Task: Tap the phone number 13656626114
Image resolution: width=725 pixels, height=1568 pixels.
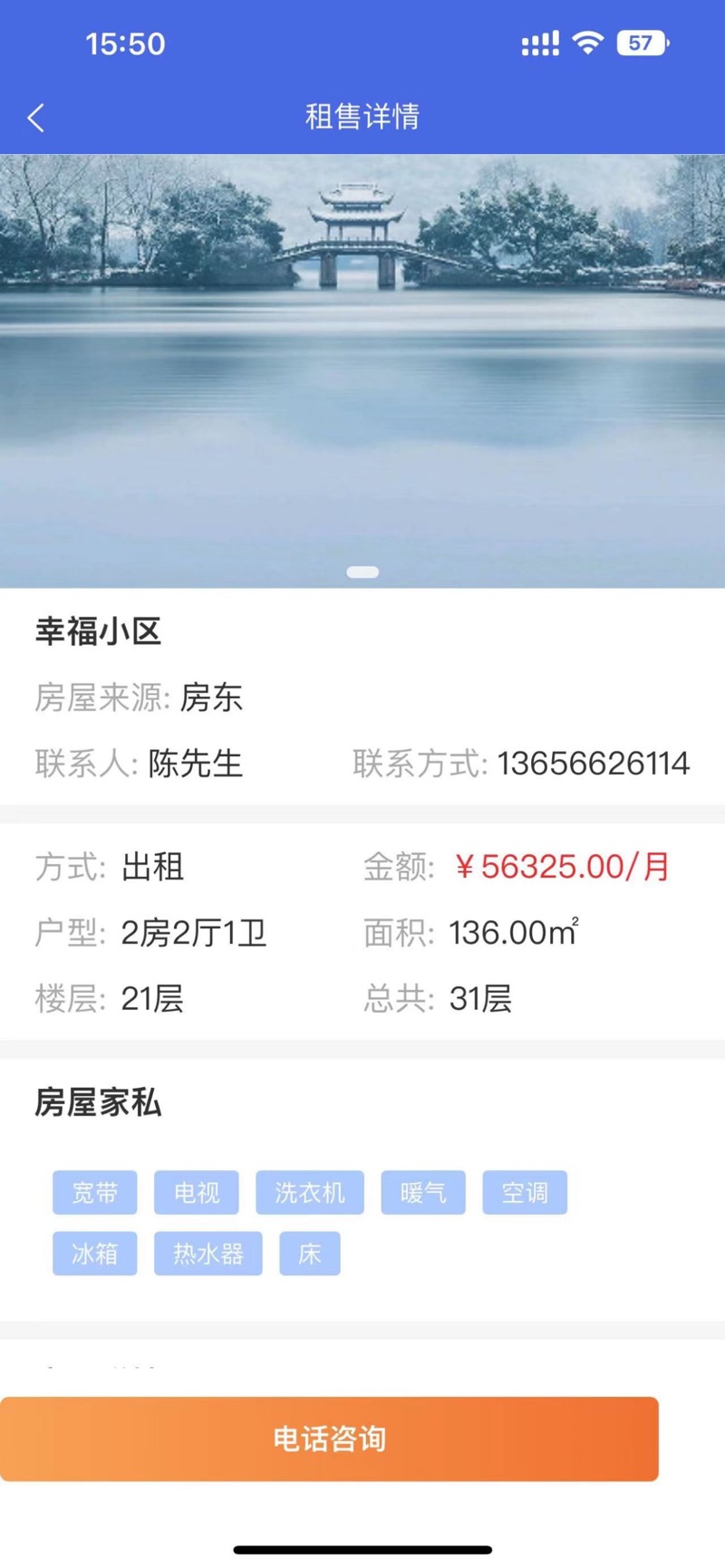Action: coord(594,764)
